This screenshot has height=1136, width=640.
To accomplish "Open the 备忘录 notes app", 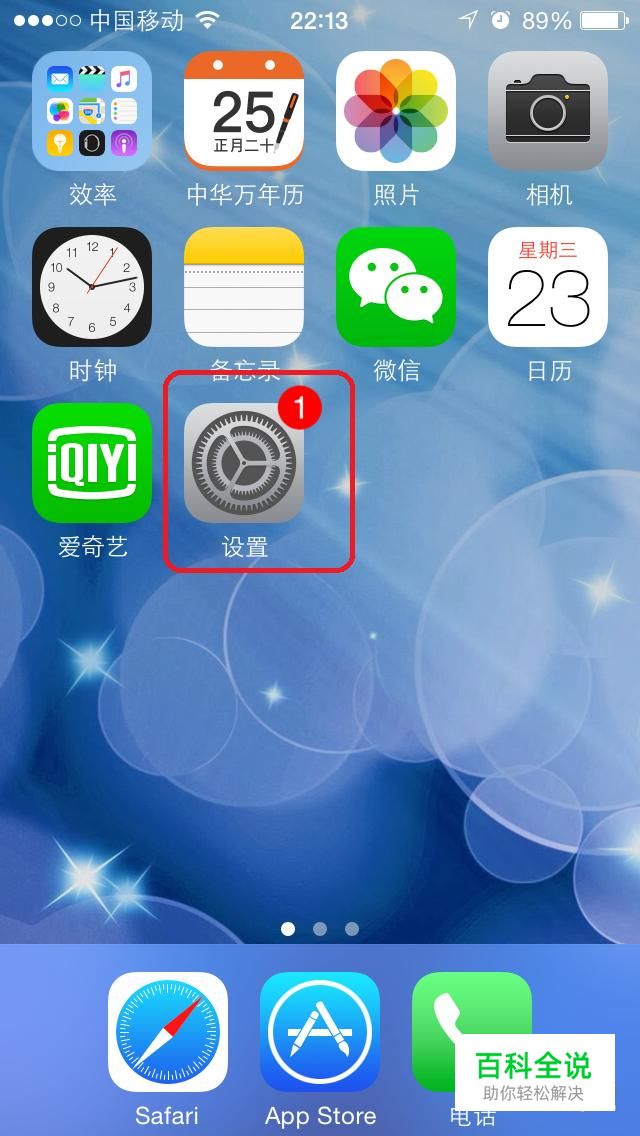I will 244,287.
